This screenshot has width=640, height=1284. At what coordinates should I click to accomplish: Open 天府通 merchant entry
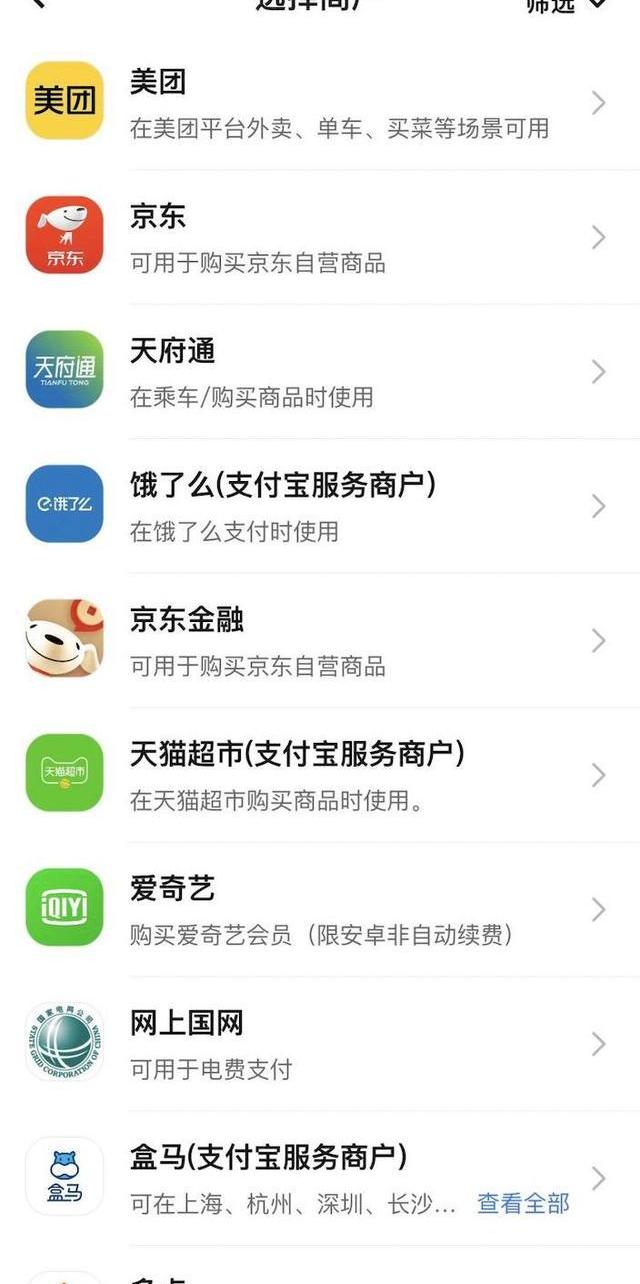click(x=320, y=371)
